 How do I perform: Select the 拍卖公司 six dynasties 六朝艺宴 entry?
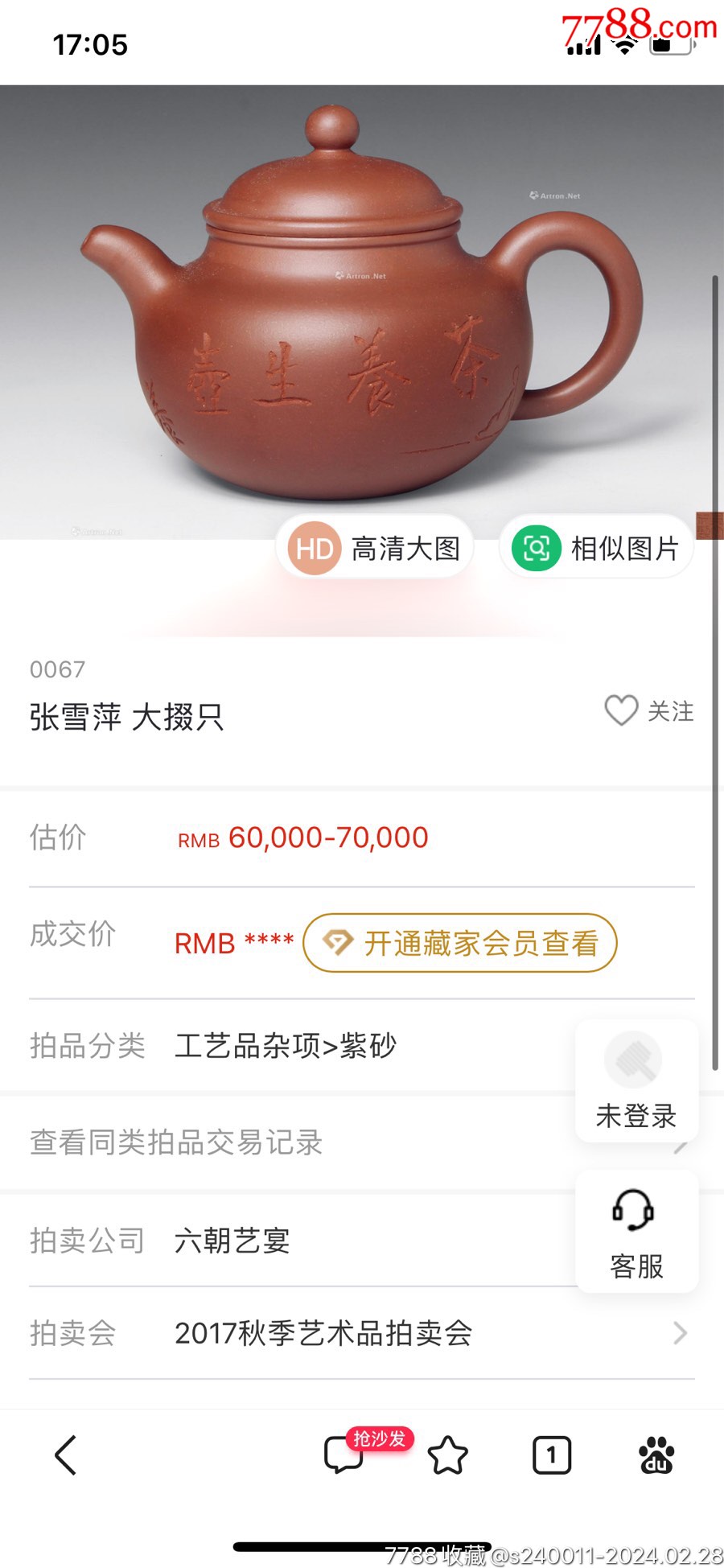pos(232,1241)
